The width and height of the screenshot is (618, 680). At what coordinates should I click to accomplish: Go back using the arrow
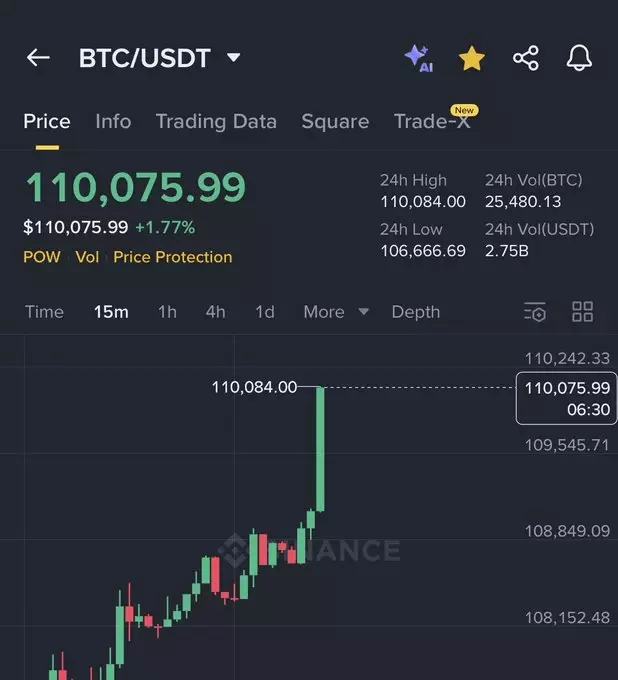click(x=38, y=58)
